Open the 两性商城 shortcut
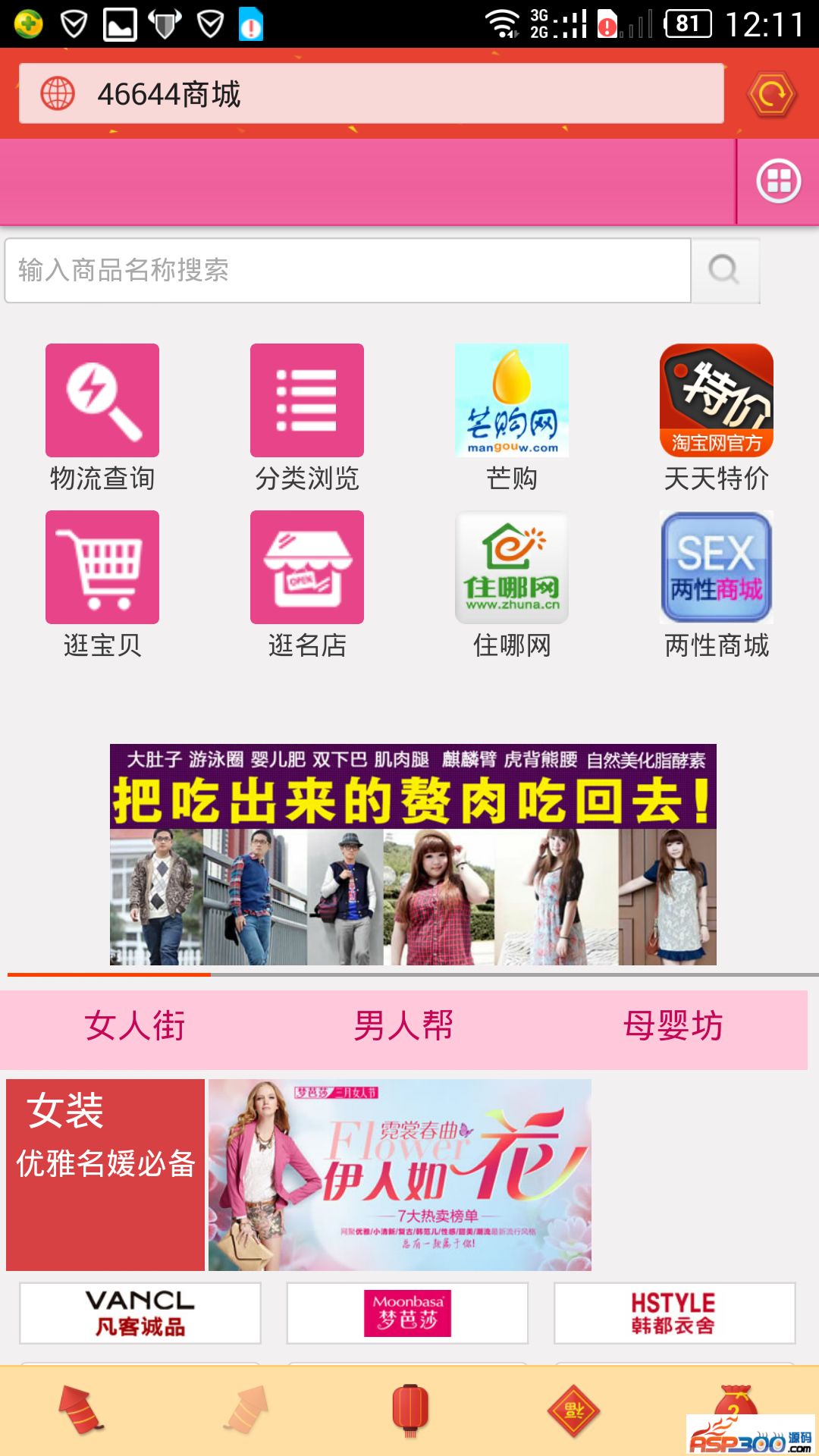The width and height of the screenshot is (819, 1456). pyautogui.click(x=717, y=568)
